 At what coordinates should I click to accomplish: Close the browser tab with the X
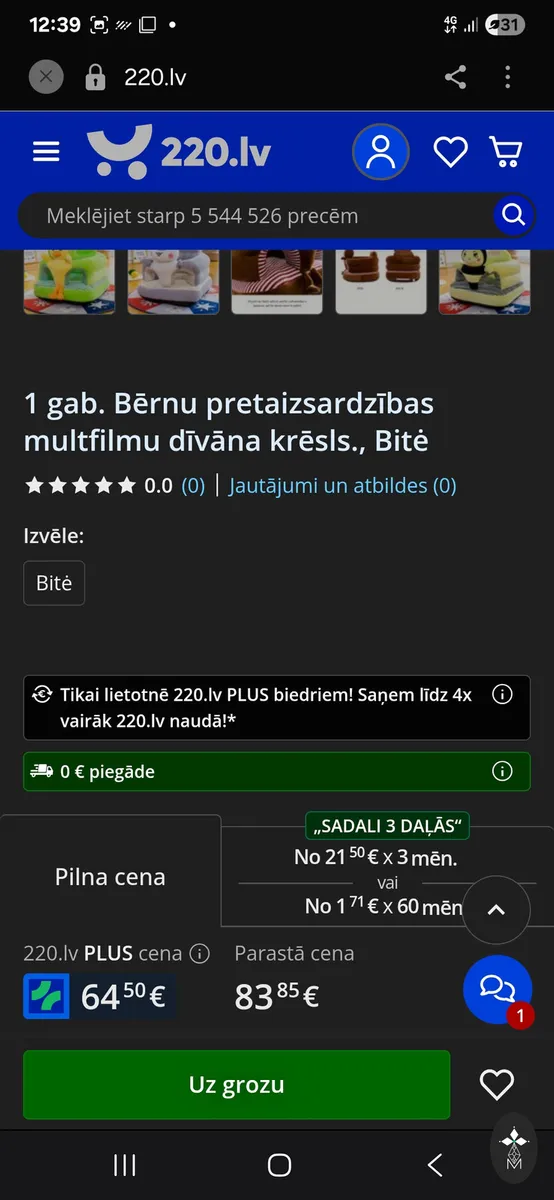click(x=46, y=77)
